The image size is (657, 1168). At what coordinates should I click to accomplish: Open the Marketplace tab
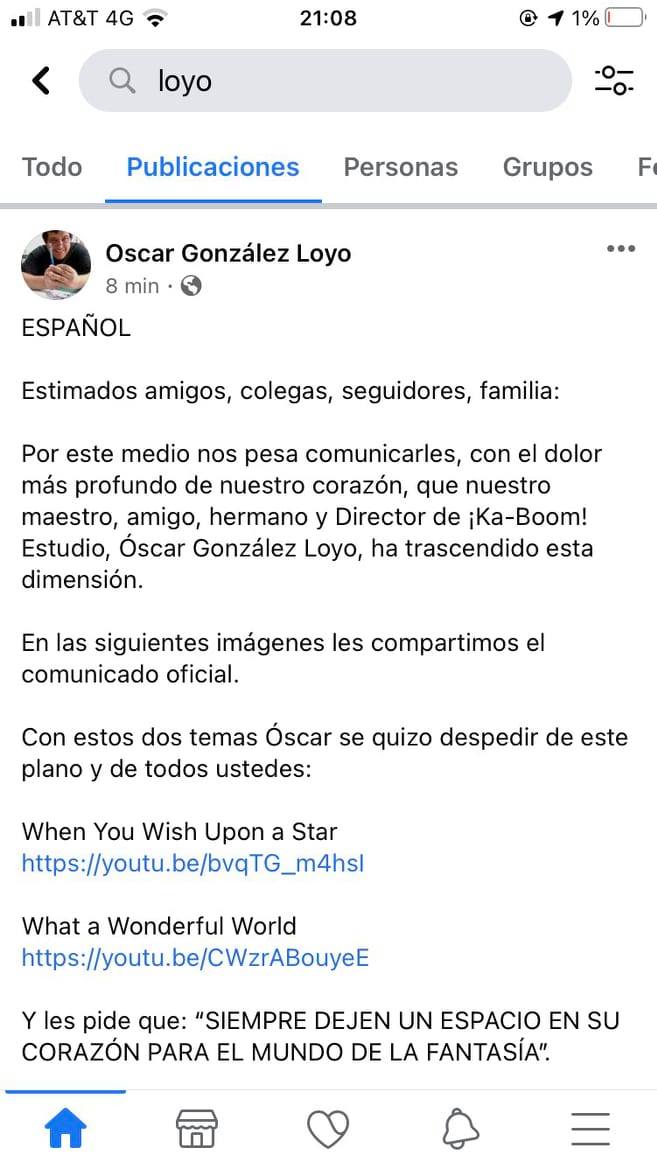coord(196,1130)
